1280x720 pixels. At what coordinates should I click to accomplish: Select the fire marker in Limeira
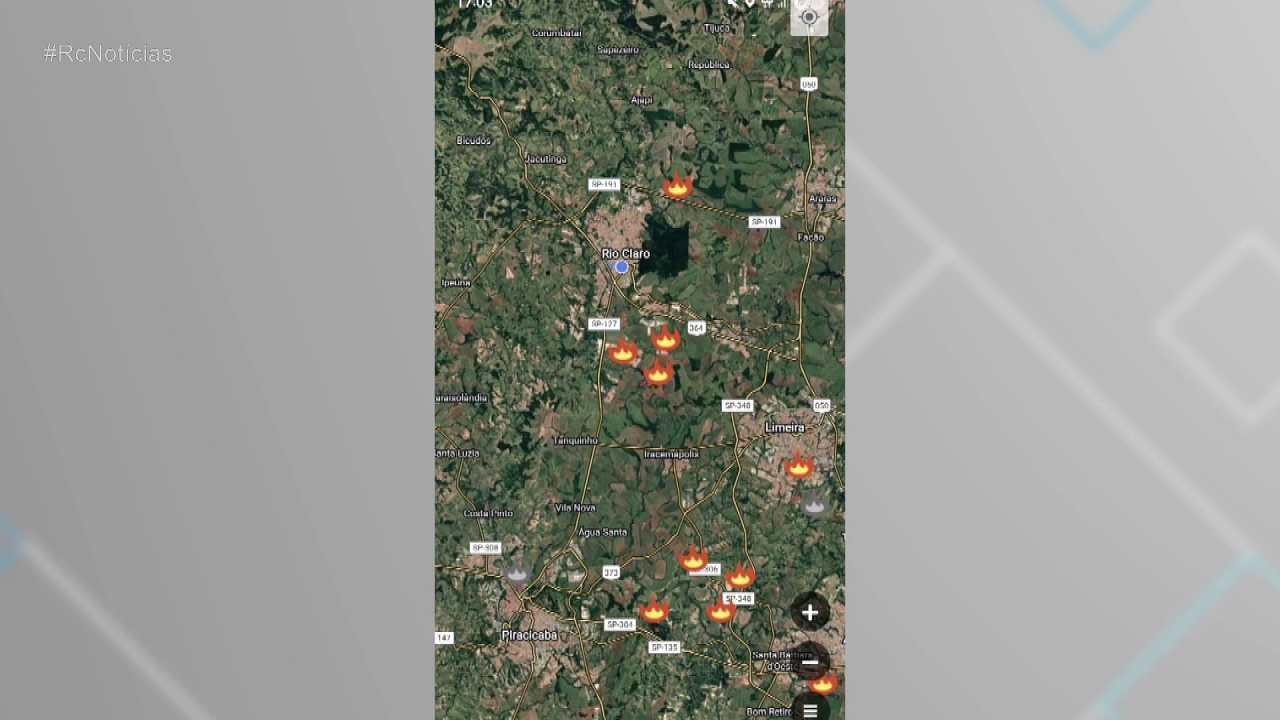(799, 466)
